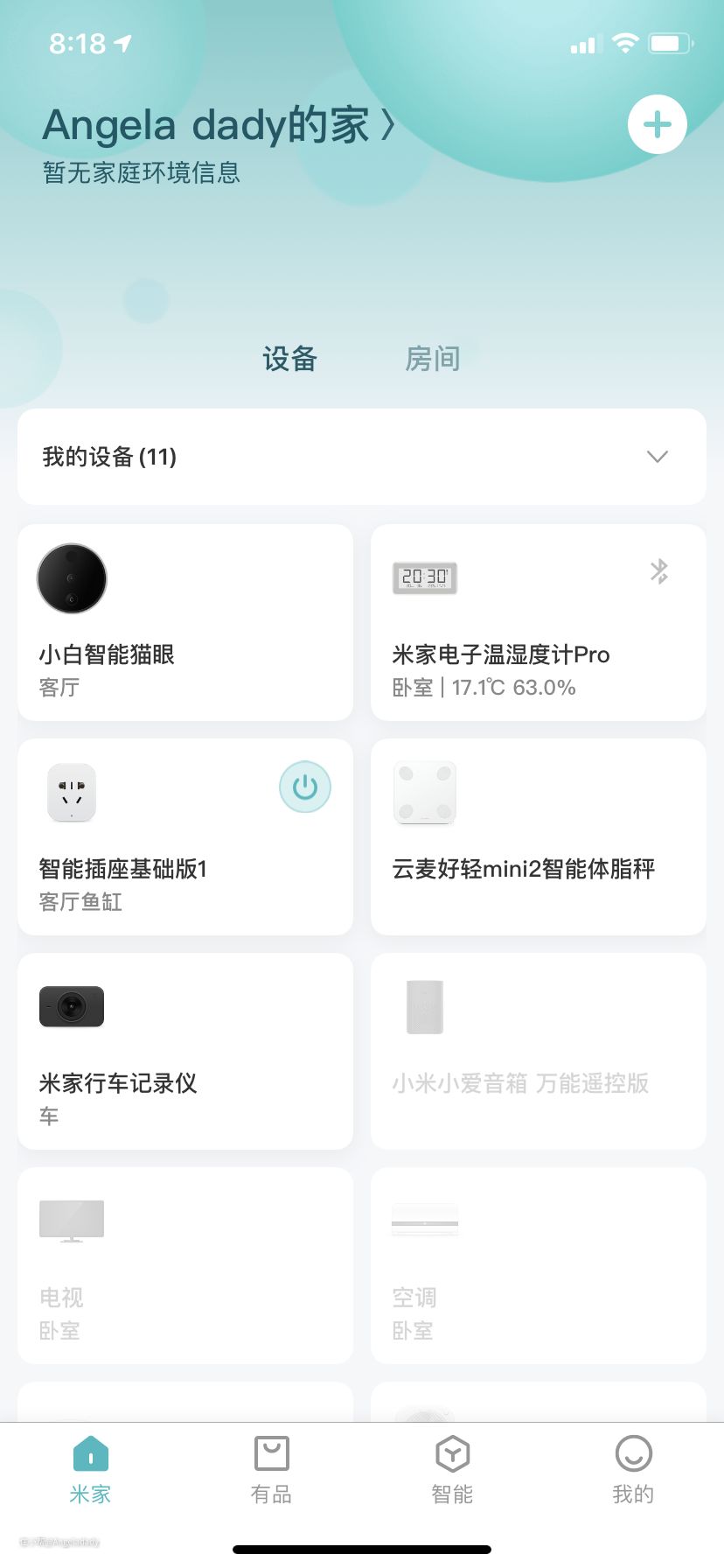Open the Angela dady的家 home selector
724x1568 pixels.
tap(219, 125)
